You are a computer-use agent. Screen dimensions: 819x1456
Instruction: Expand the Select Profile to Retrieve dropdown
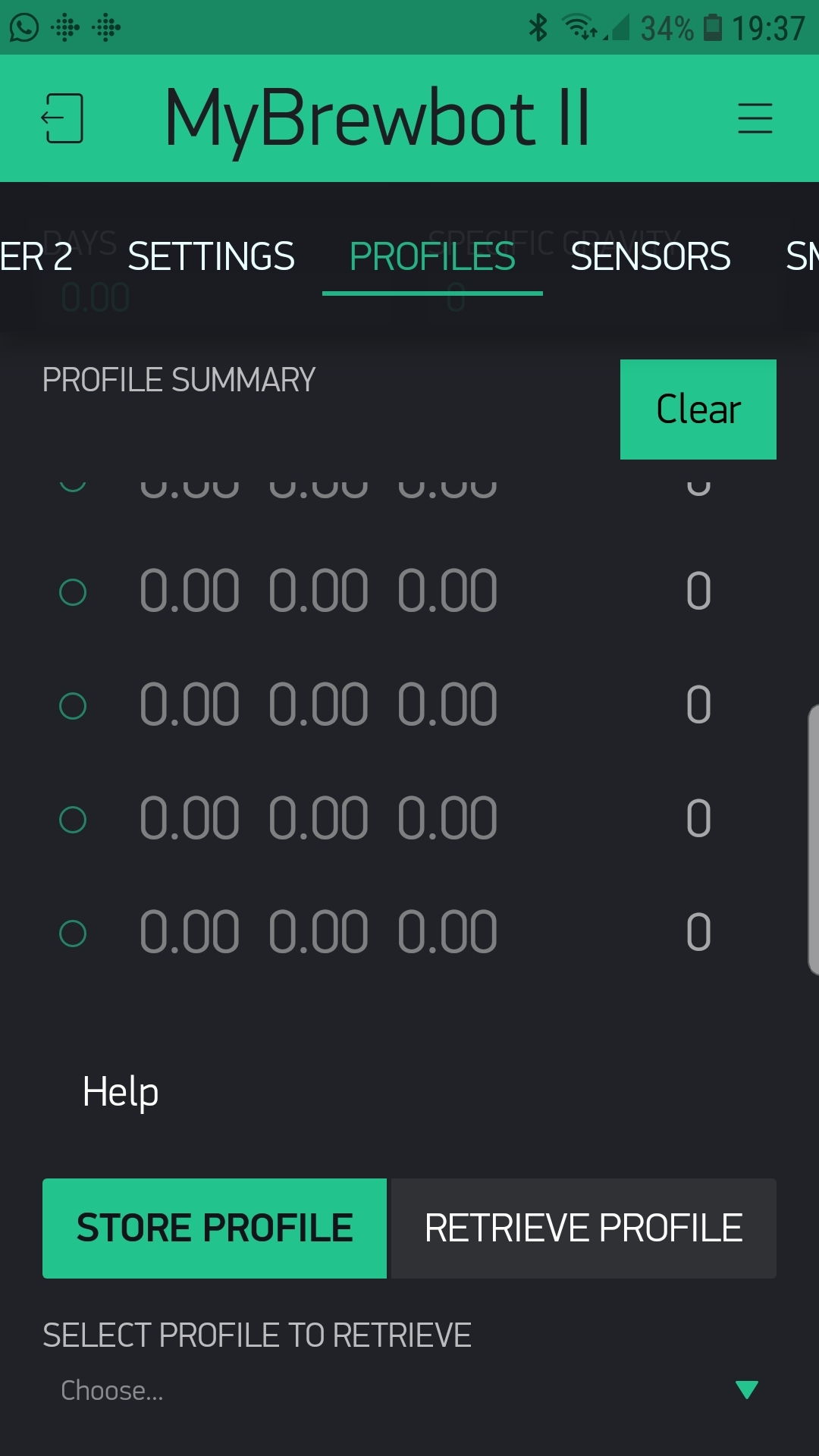[x=409, y=1390]
